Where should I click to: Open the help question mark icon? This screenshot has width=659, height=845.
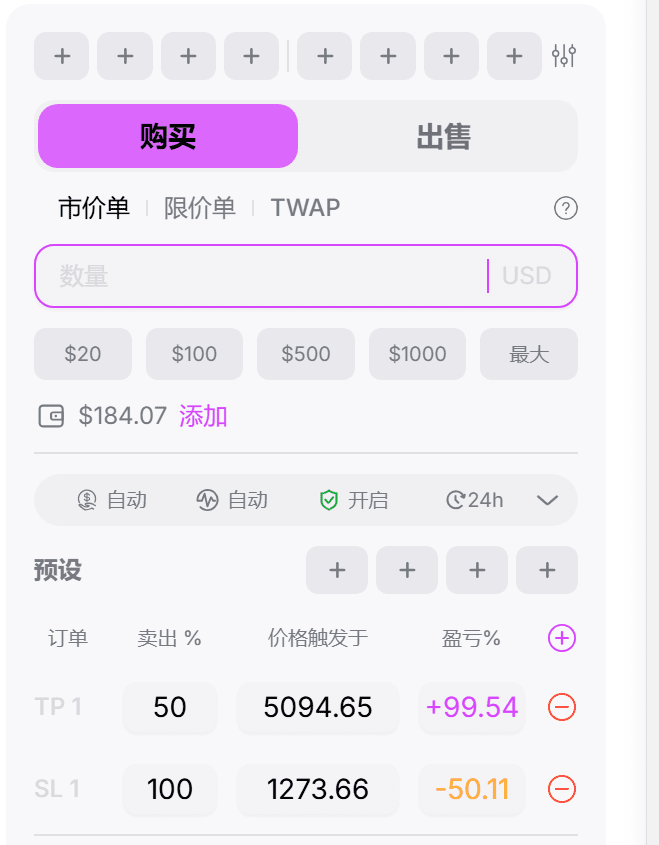tap(566, 209)
